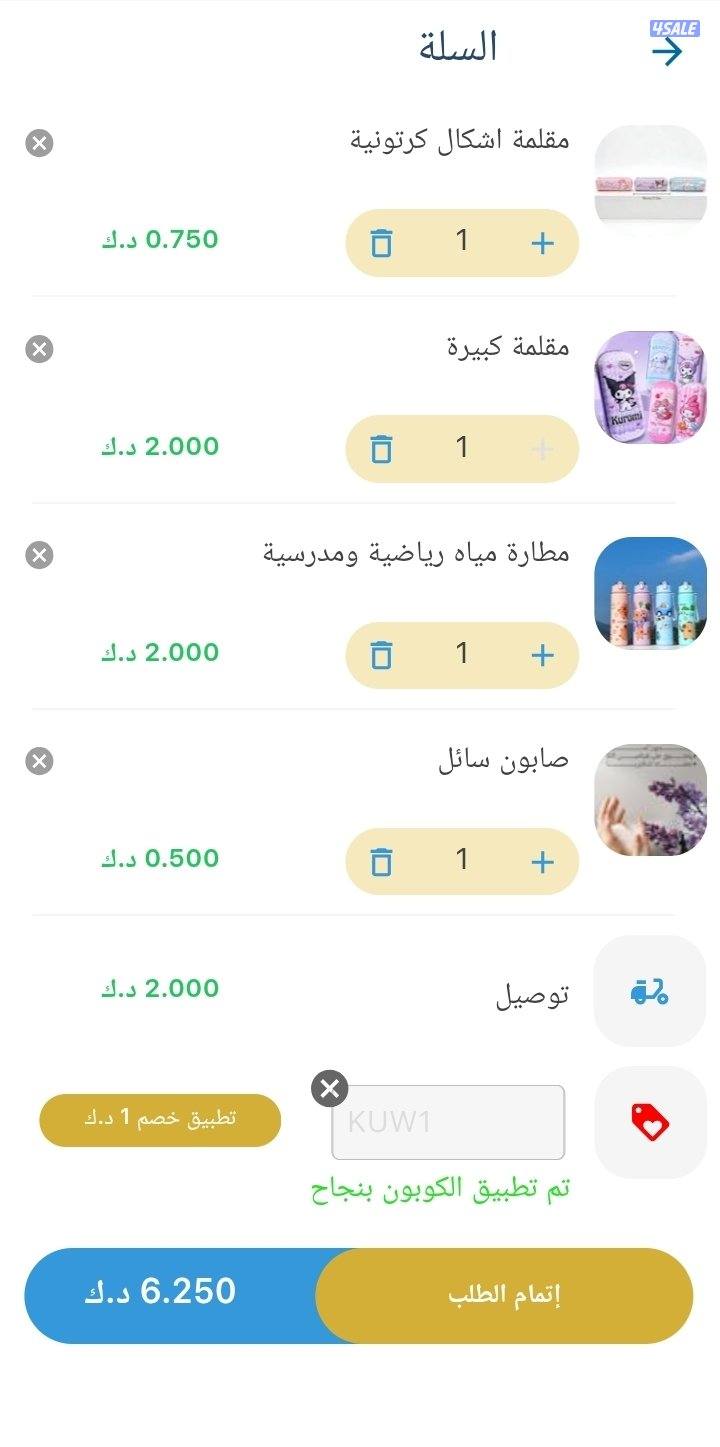Remove مقلمة اشكال كرتونية using its X button
The image size is (720, 1447).
pos(40,142)
